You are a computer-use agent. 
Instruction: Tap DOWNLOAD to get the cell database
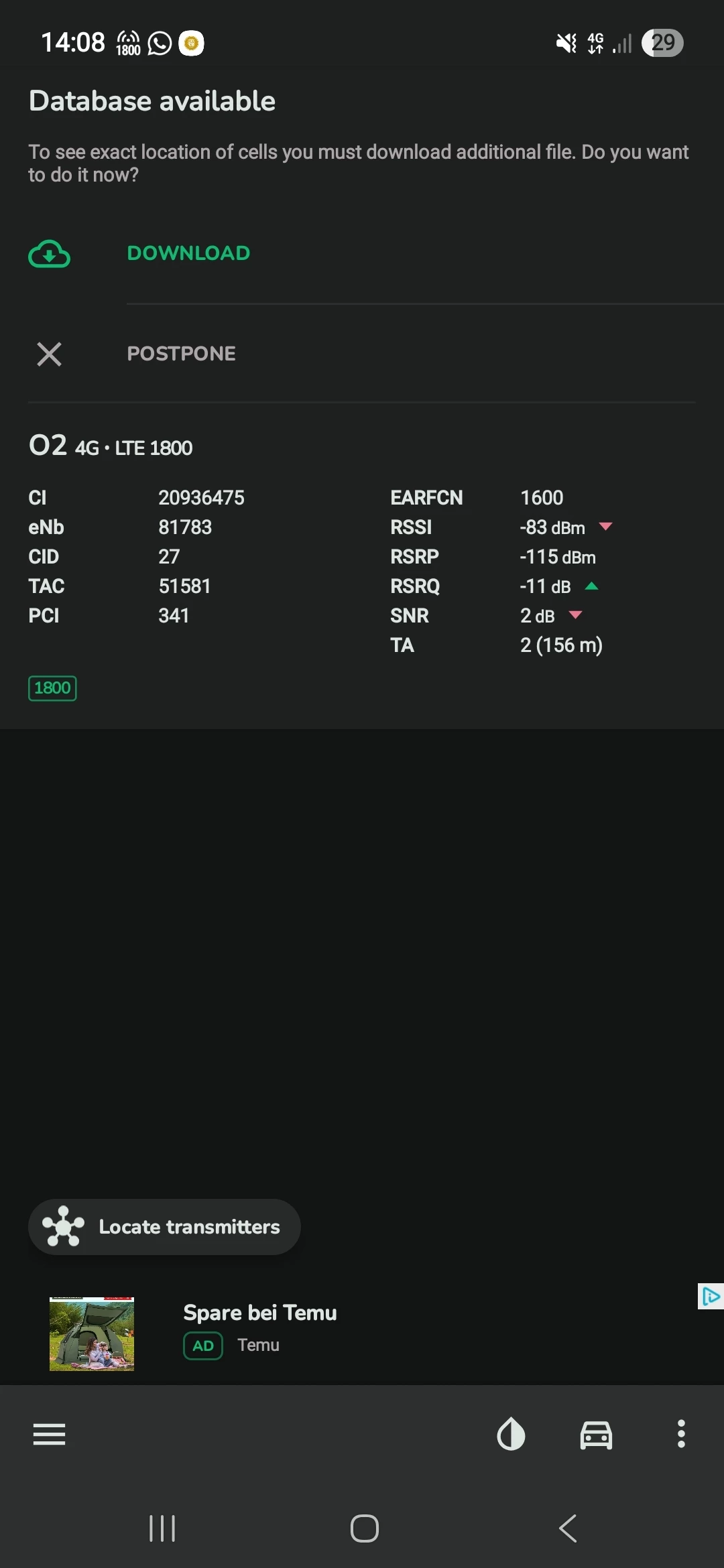[188, 253]
